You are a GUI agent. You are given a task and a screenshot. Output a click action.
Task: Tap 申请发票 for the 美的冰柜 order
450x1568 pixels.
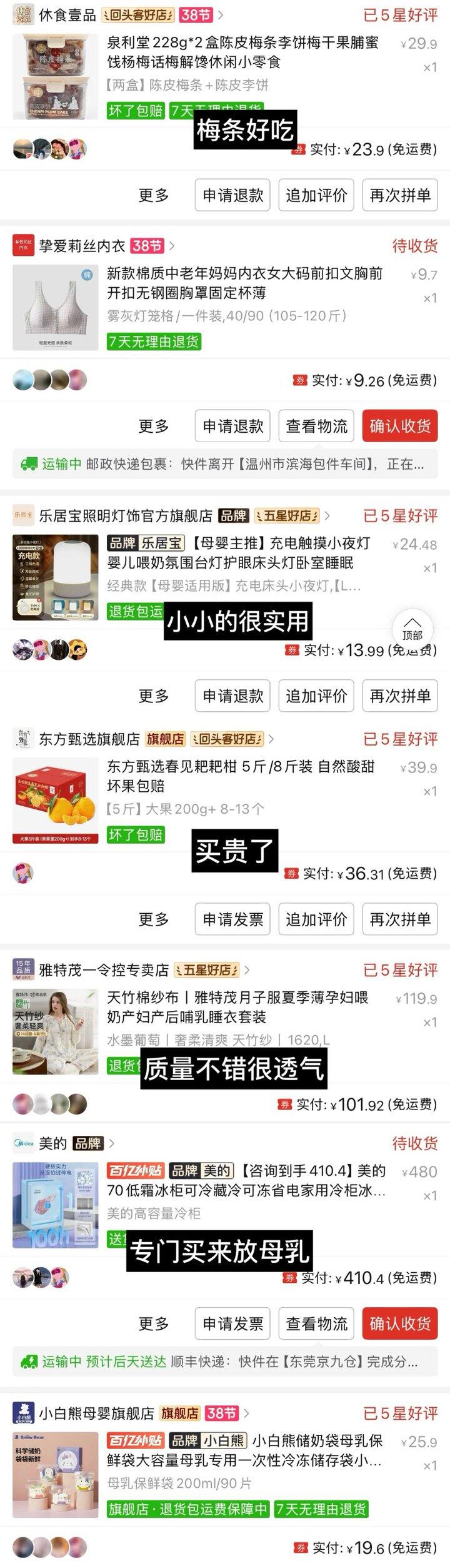click(x=232, y=1323)
